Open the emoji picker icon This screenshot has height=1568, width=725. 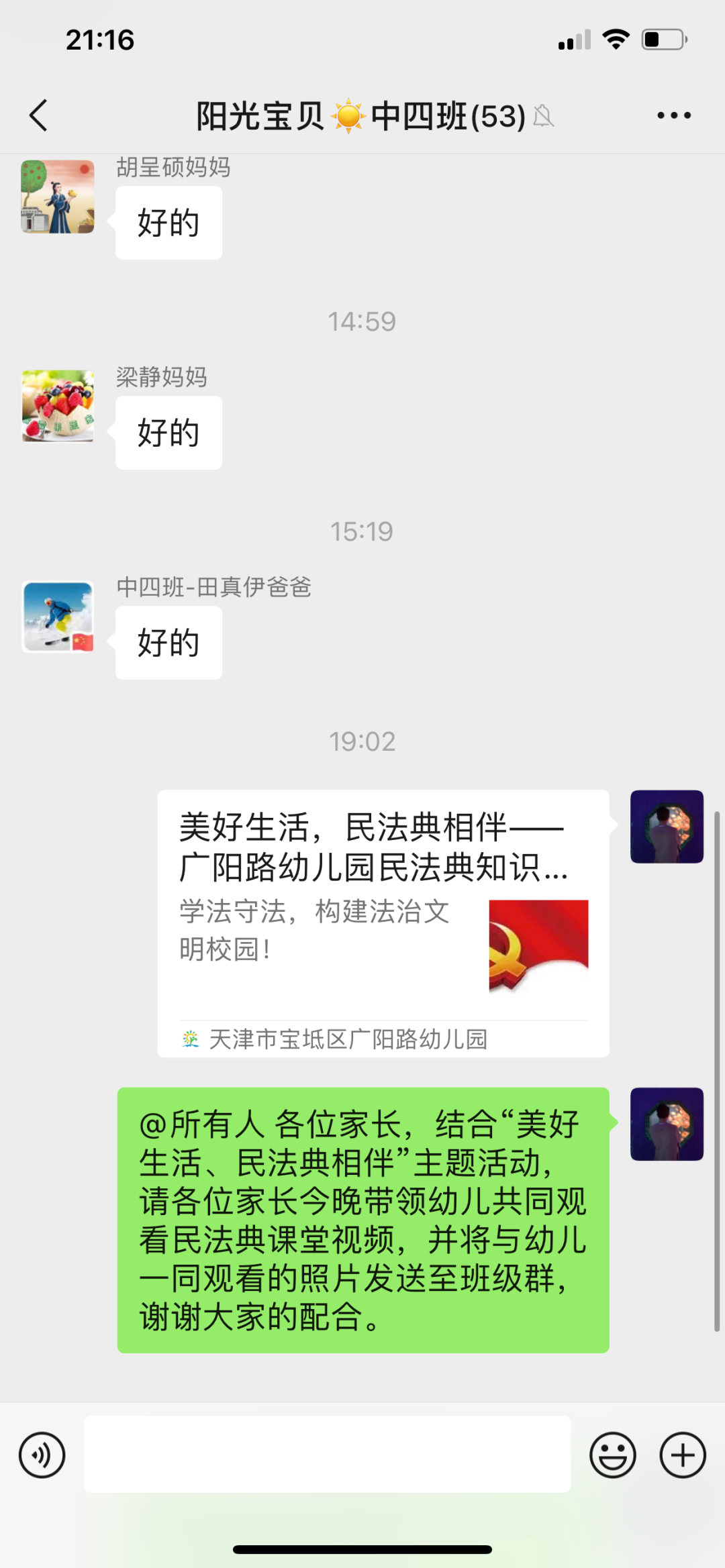[x=612, y=1455]
